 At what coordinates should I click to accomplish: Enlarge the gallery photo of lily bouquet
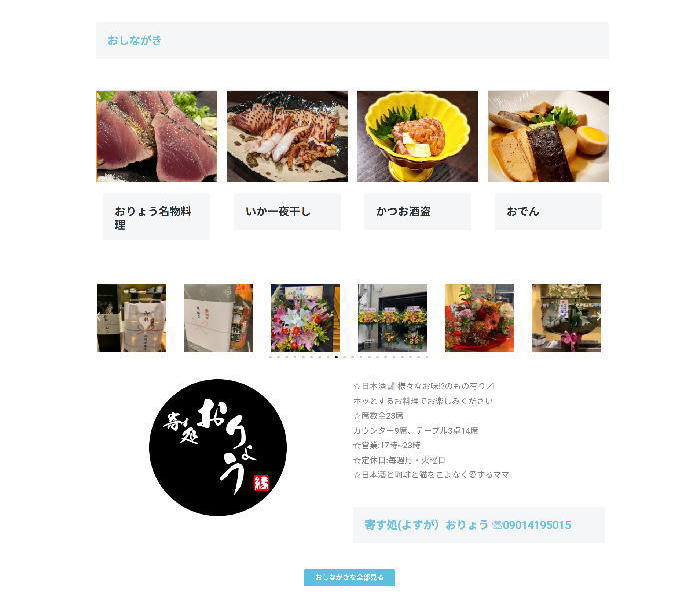(305, 318)
